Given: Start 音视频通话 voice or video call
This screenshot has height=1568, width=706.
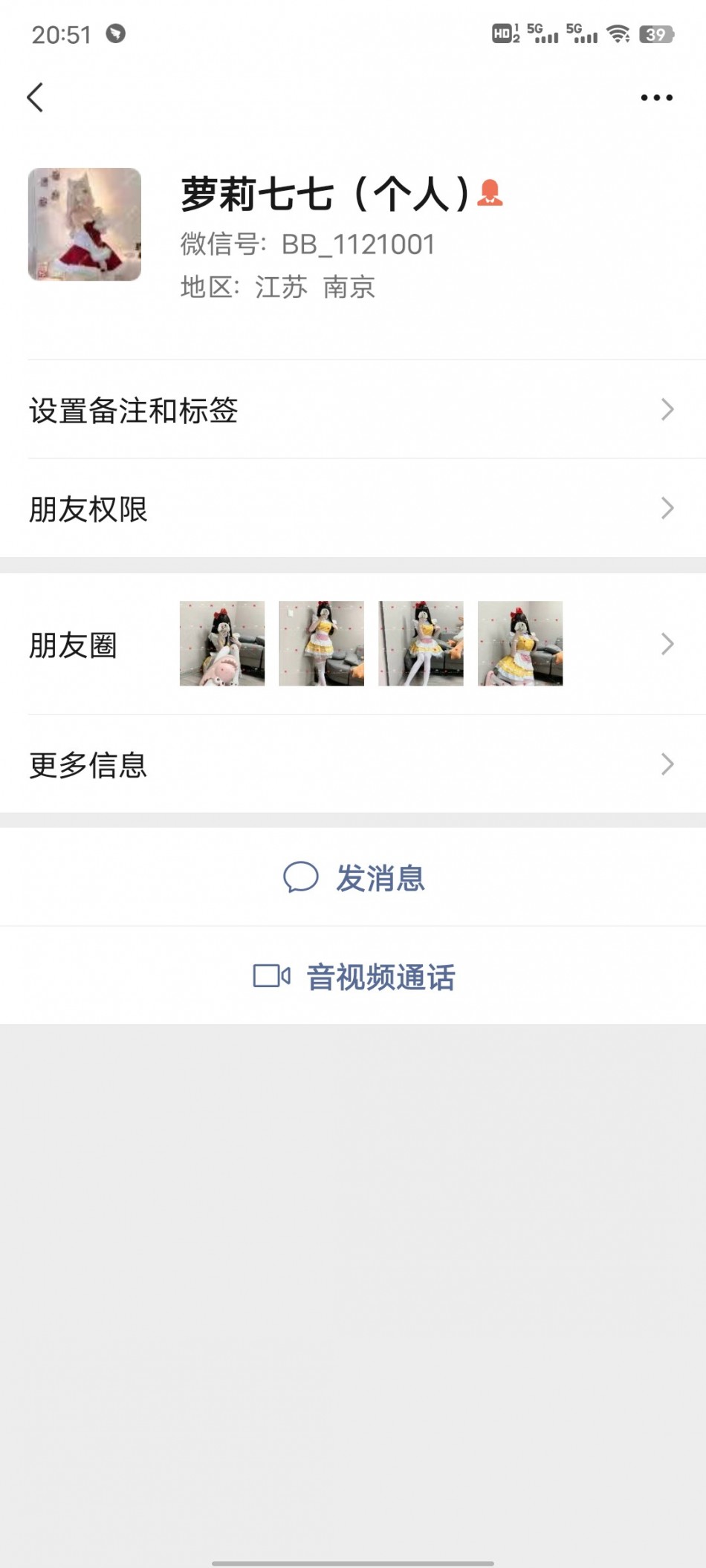Looking at the screenshot, I should click(354, 977).
